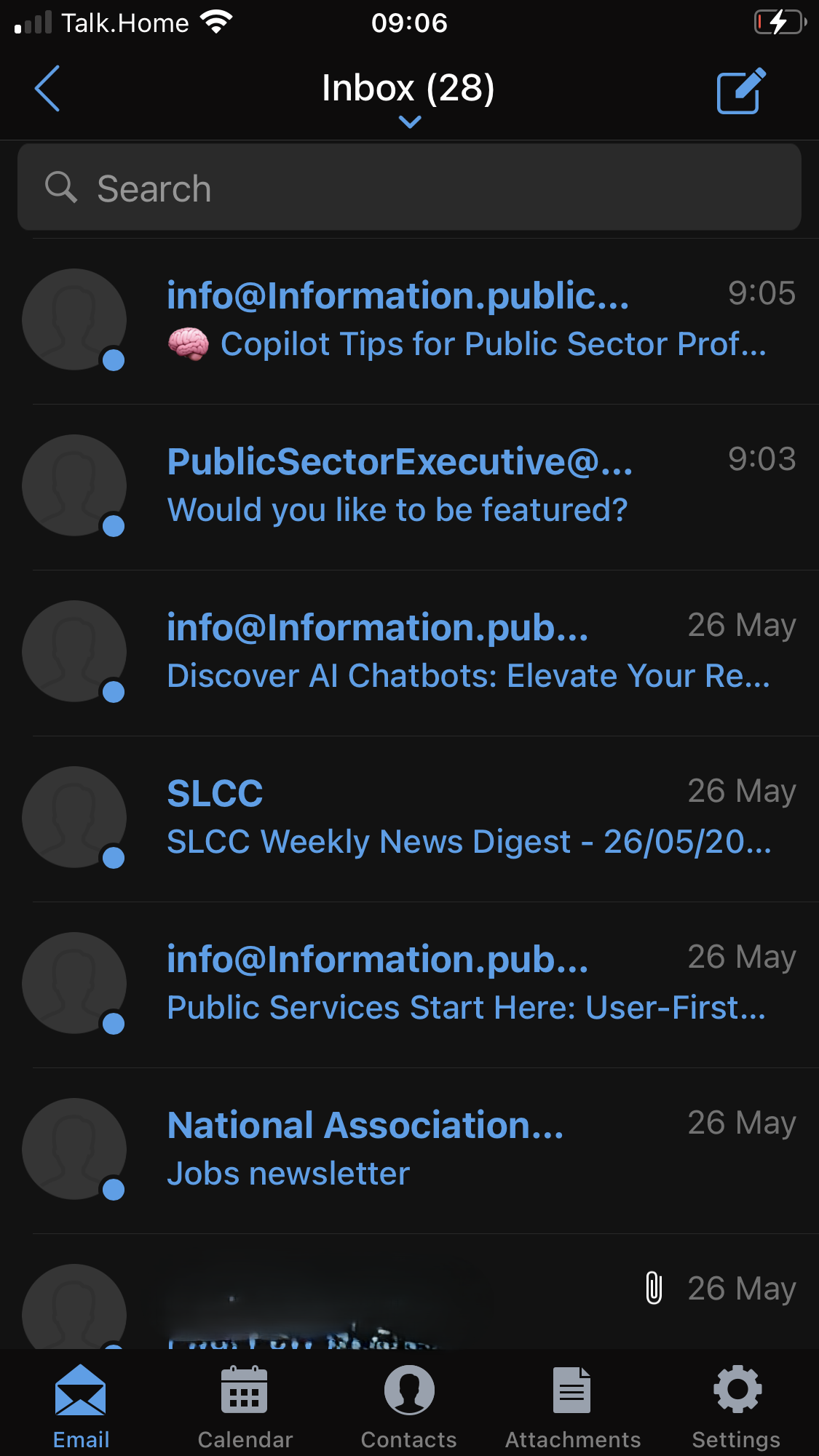Open the Discover AI Chatbots email
Viewport: 819px width, 1456px height.
(x=409, y=653)
